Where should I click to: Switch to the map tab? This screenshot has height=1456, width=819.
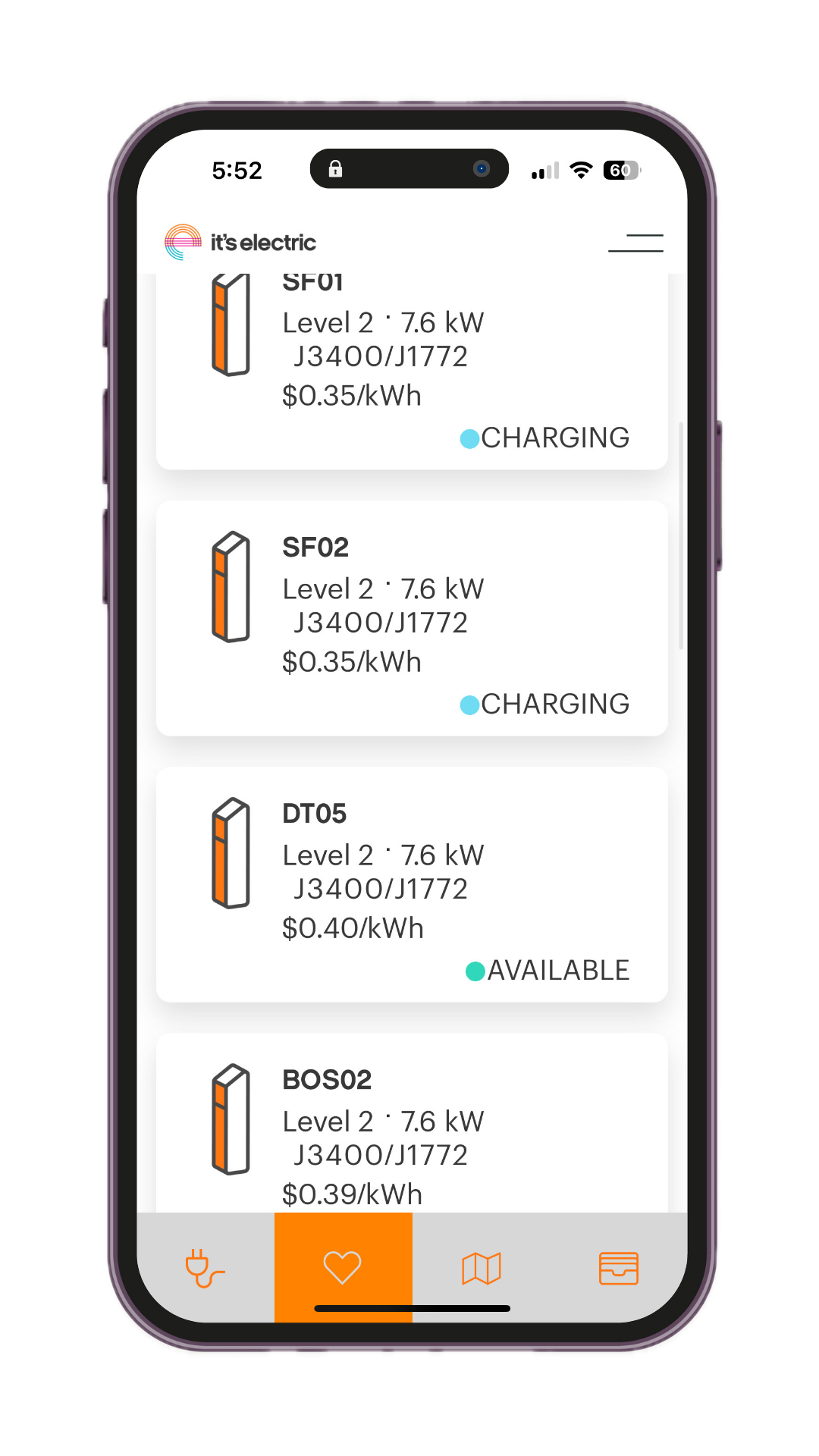(x=482, y=1268)
